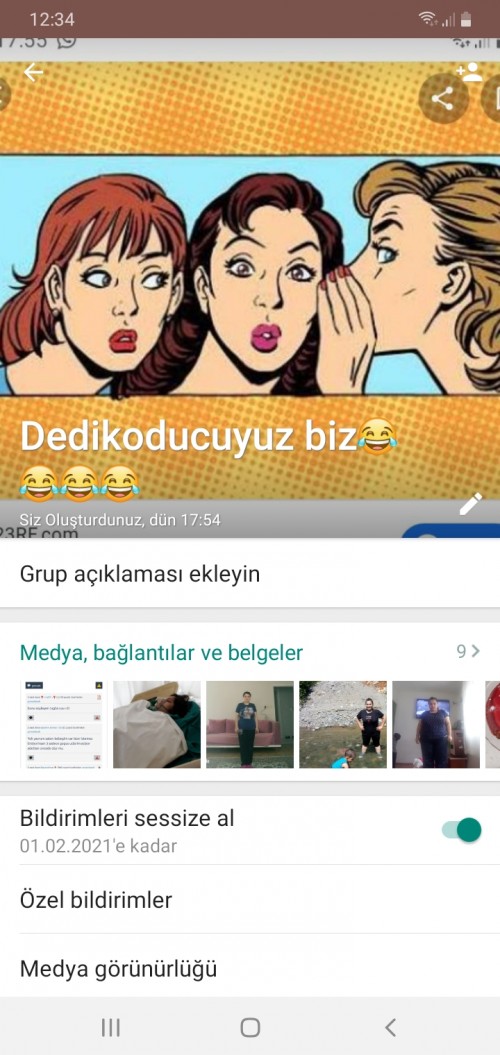Viewport: 500px width, 1055px height.
Task: Open recent apps from navigation bar
Action: point(110,1027)
